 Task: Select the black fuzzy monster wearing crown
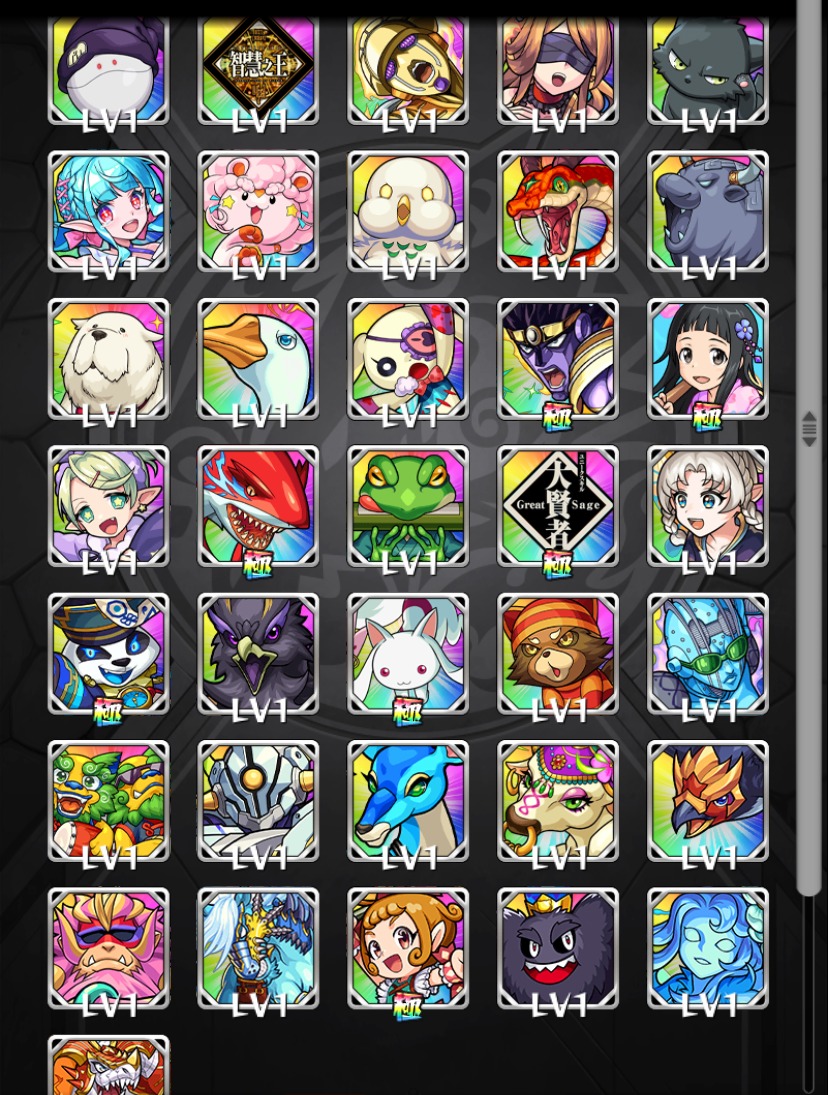tap(558, 945)
